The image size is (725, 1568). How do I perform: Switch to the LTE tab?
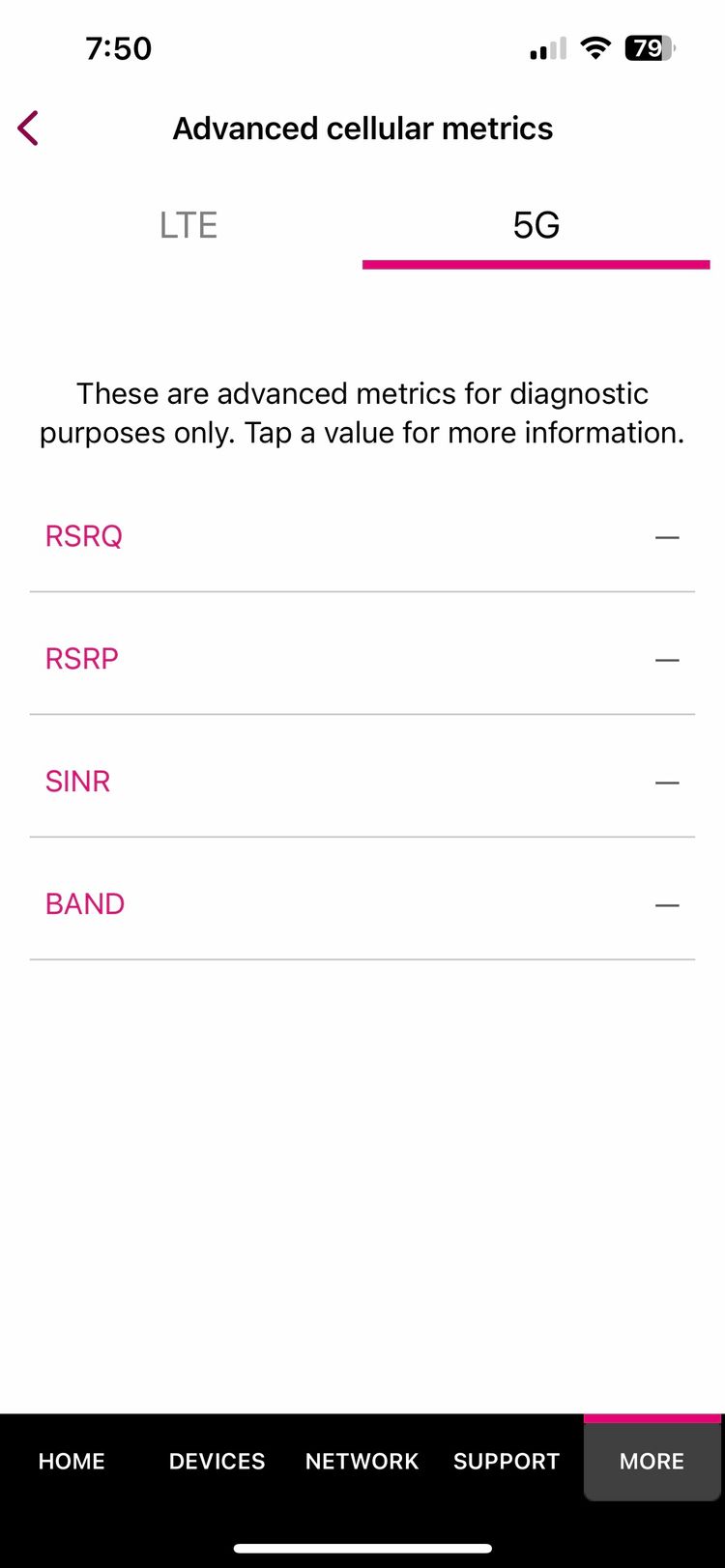[188, 225]
